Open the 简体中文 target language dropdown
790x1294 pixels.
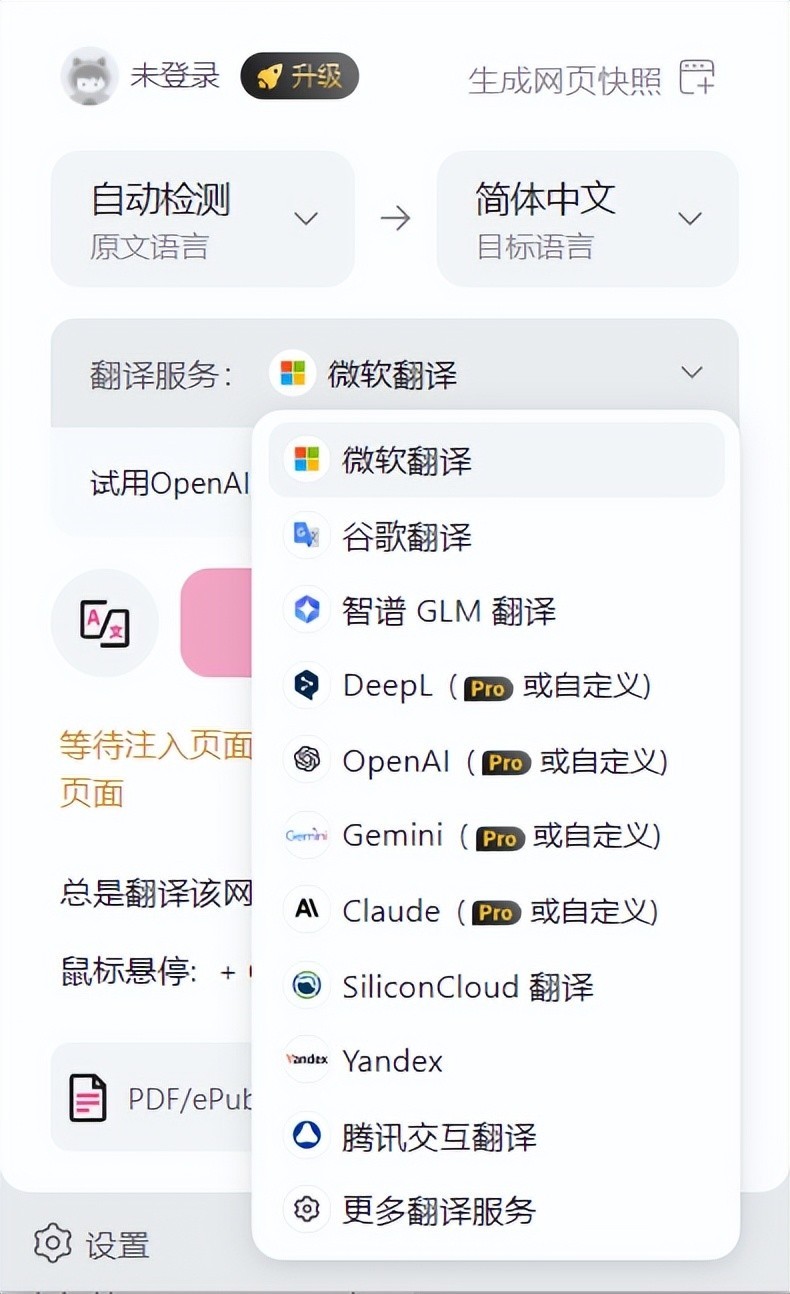(x=587, y=218)
